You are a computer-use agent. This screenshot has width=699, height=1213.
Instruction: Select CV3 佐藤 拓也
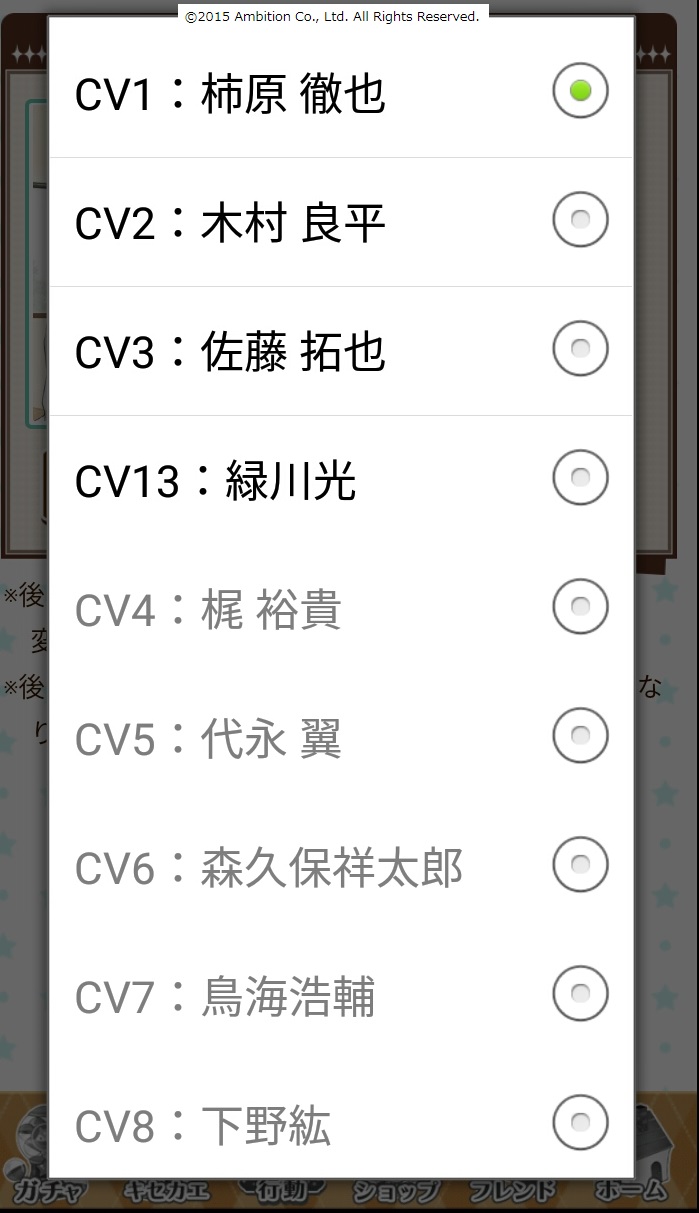341,351
